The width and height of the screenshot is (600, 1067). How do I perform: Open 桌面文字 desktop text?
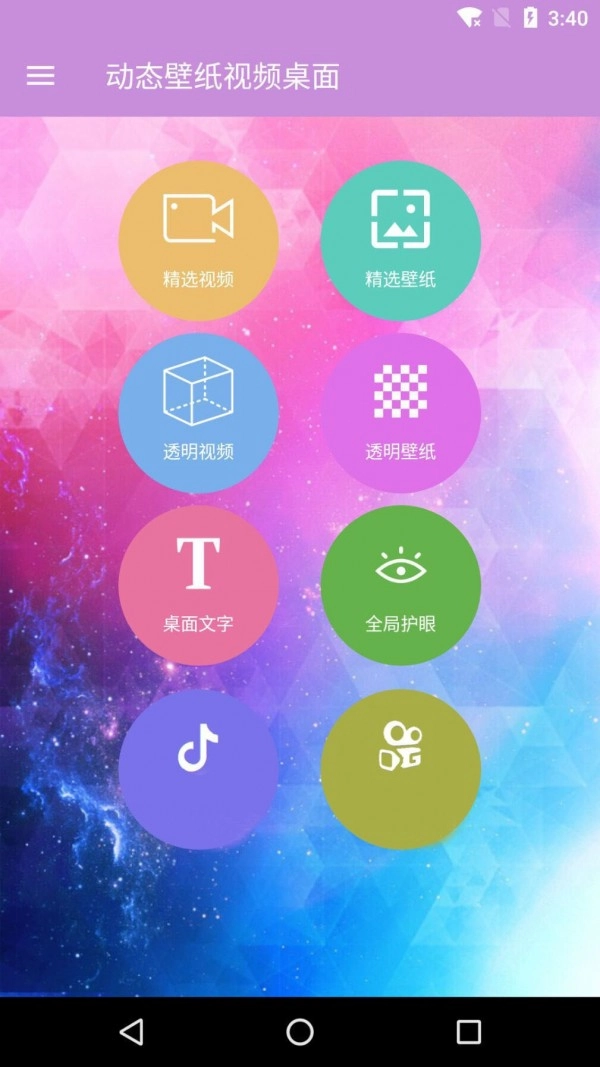[x=198, y=584]
